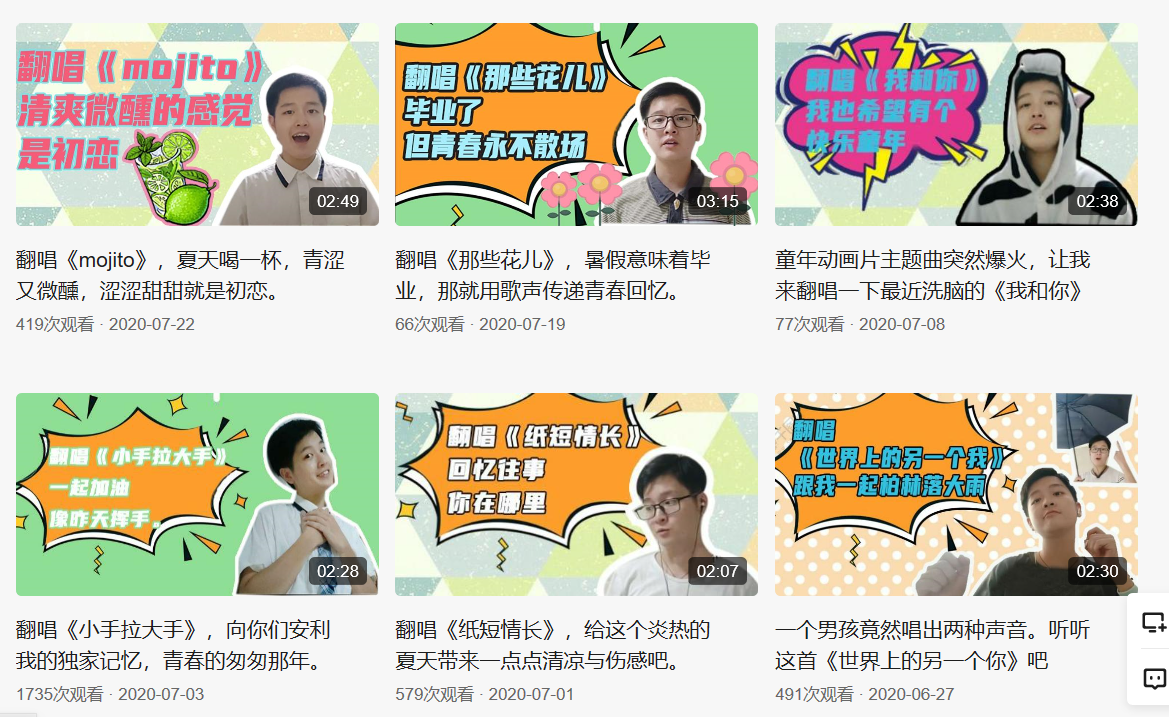Open the 翻唱《纸短情长》 video thumbnail
Screen dimensions: 1169x717
[x=576, y=494]
